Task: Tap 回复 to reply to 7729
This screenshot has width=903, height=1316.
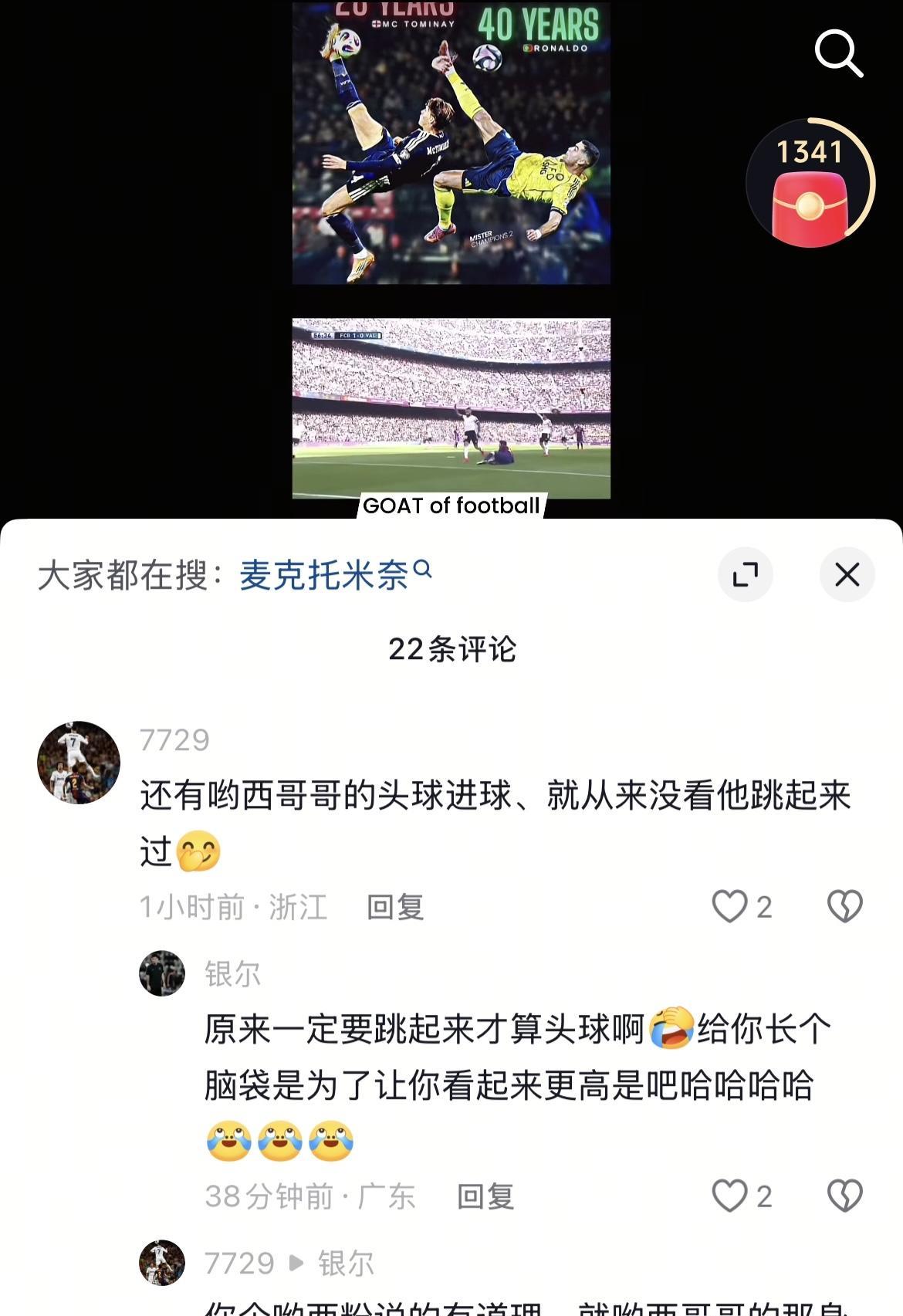Action: tap(395, 909)
